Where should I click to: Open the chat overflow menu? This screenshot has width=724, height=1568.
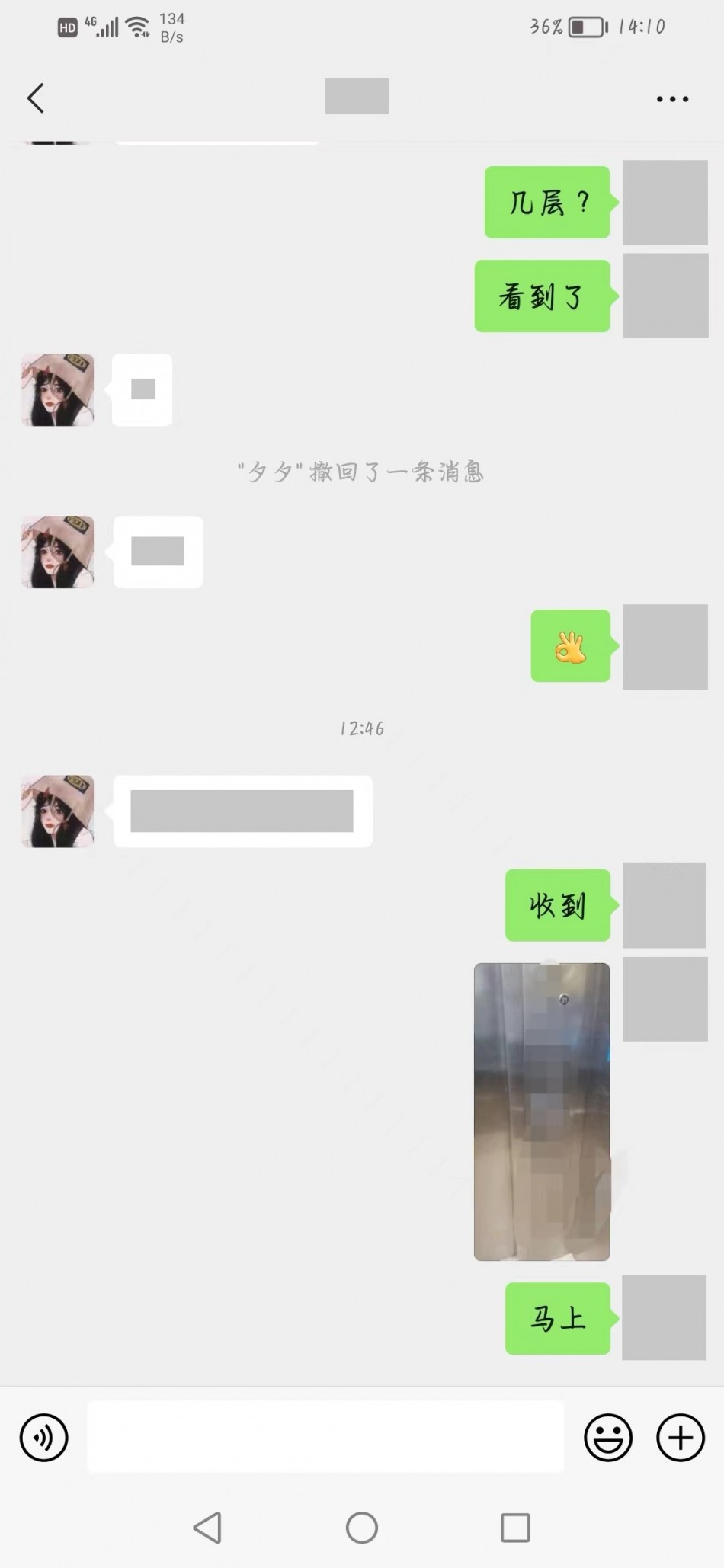click(x=672, y=99)
